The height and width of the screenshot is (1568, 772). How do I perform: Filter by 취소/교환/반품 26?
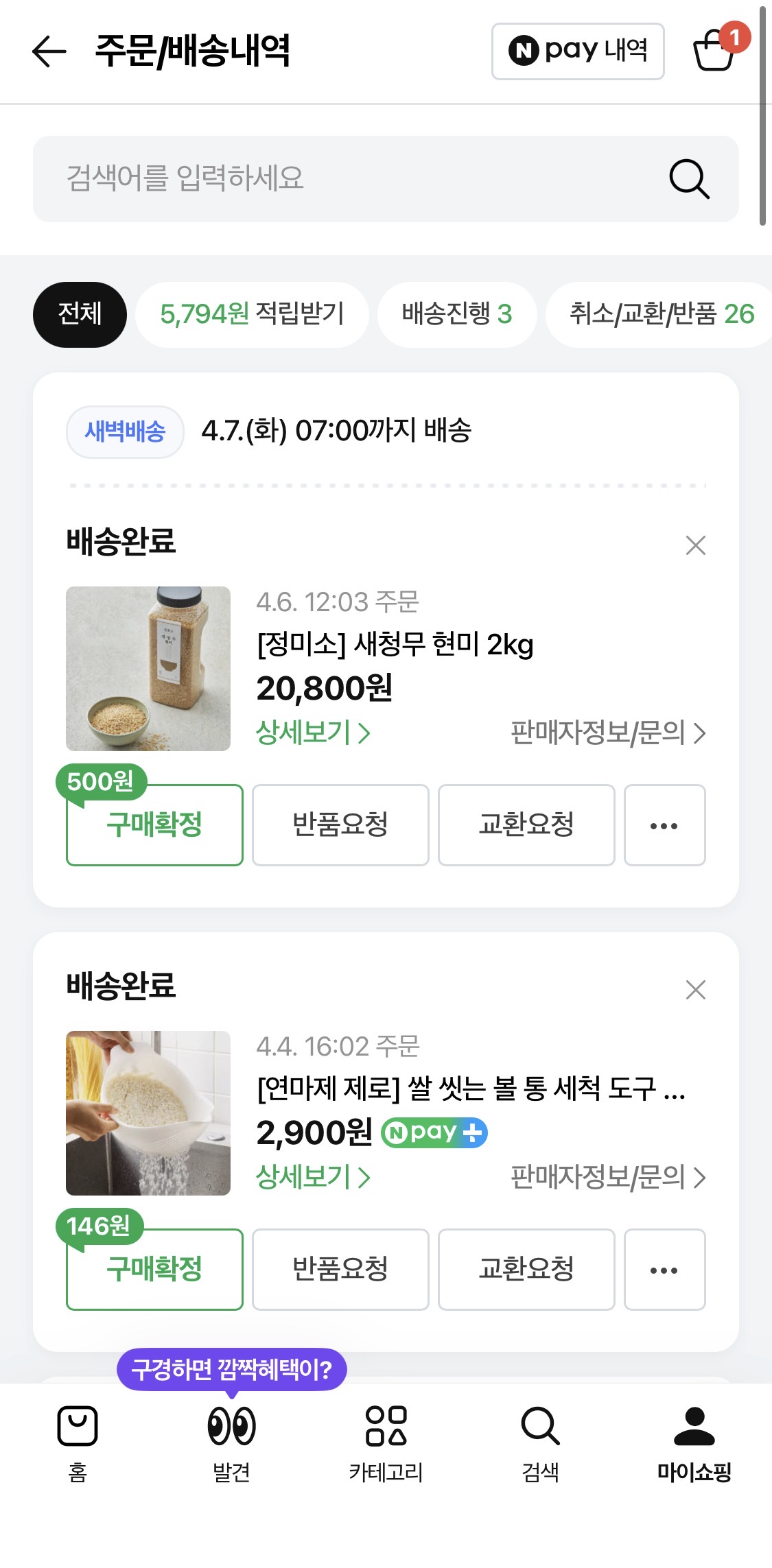[x=660, y=314]
